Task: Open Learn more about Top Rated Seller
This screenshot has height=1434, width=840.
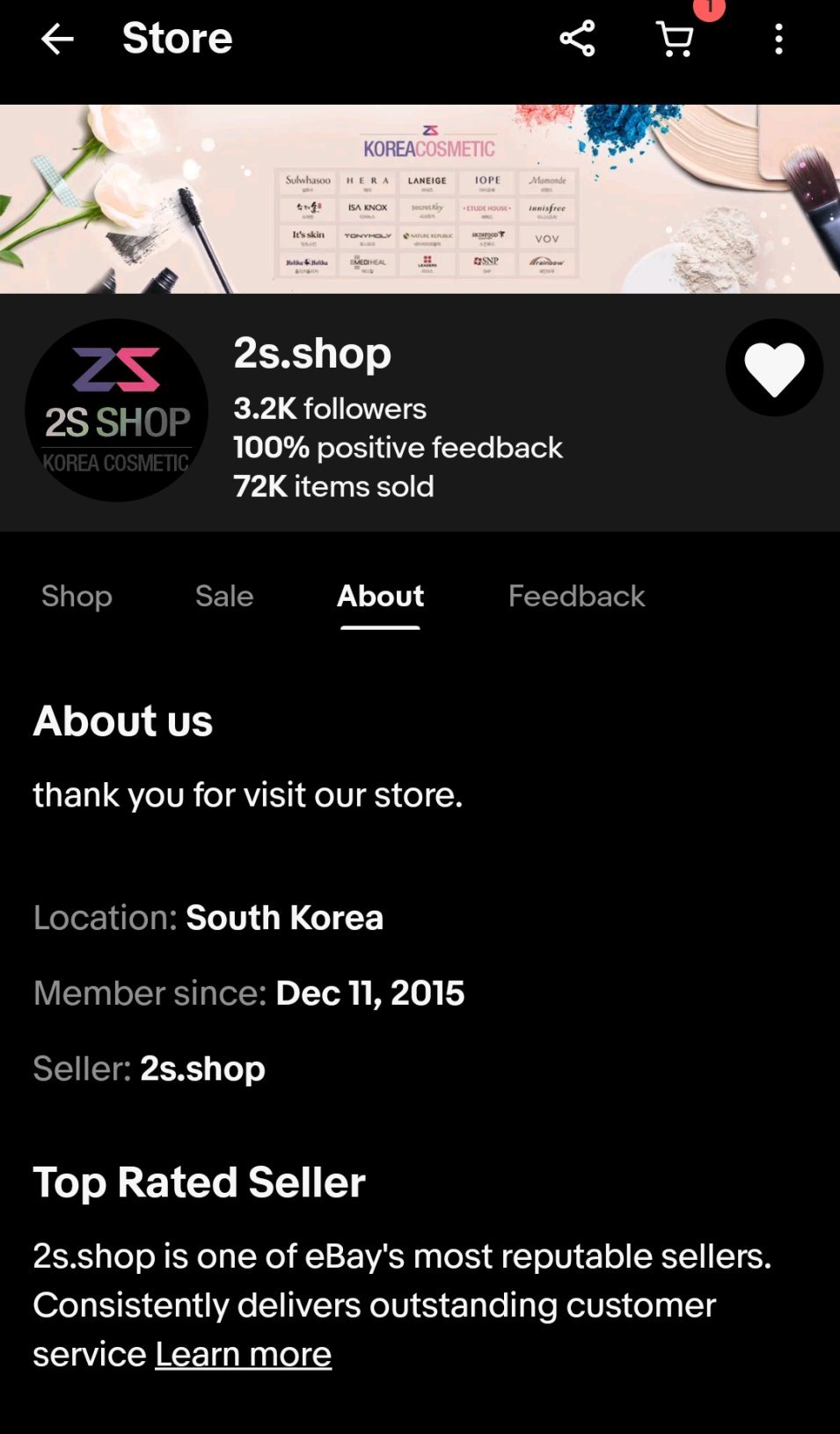Action: click(243, 1354)
